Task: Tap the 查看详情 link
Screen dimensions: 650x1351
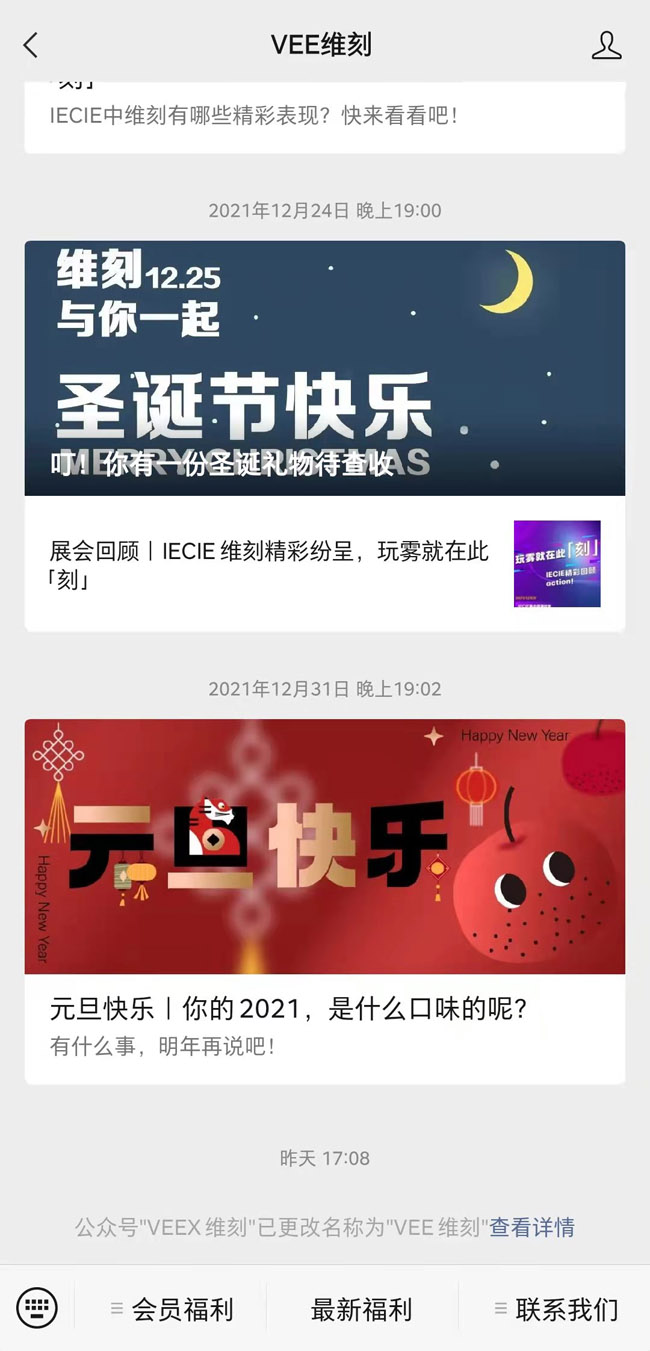Action: click(532, 1227)
